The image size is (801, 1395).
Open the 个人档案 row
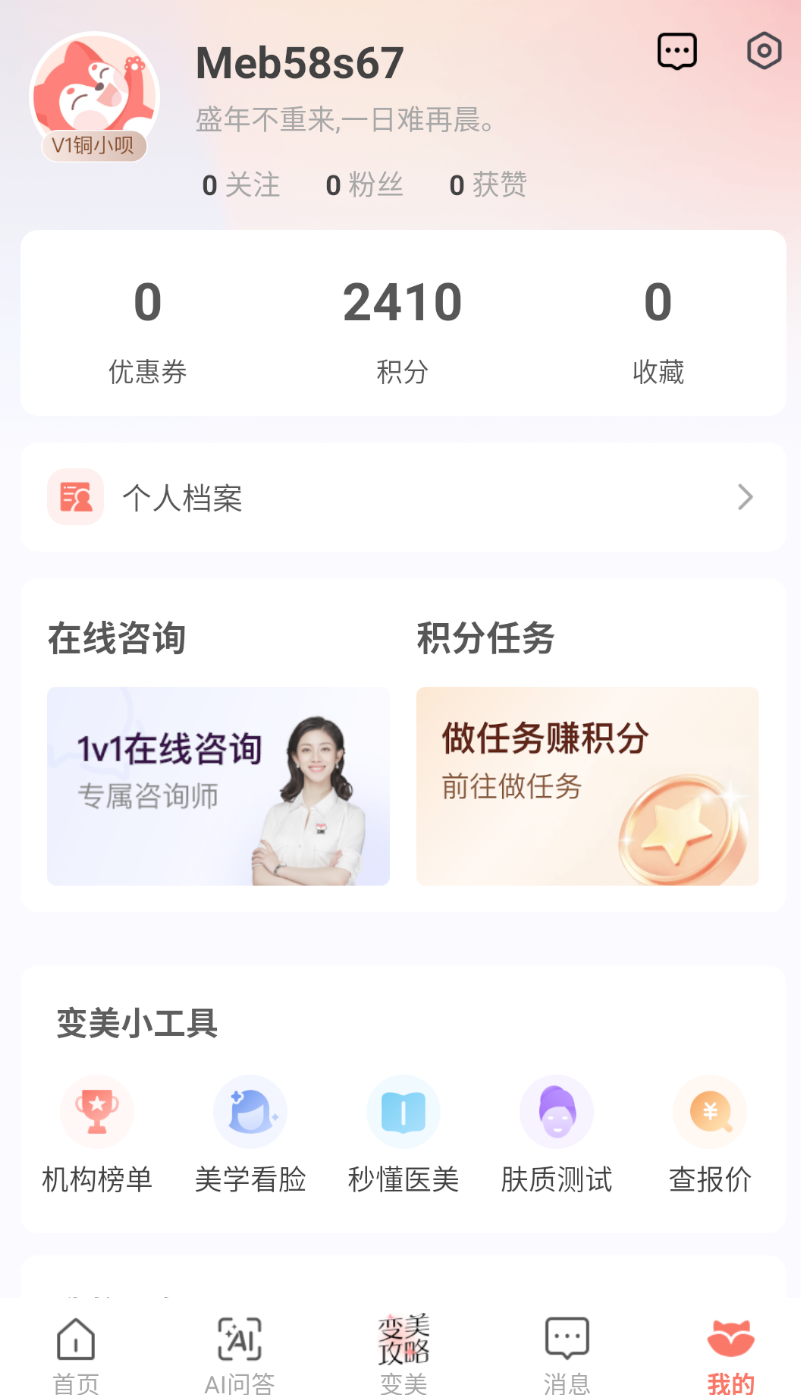pyautogui.click(x=403, y=497)
